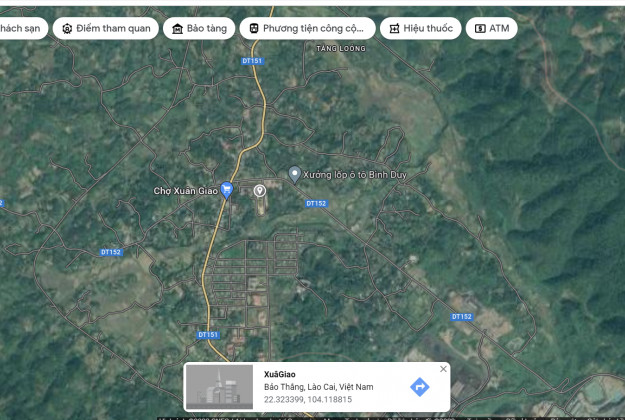Close the XuâGiao info card
The height and width of the screenshot is (420, 625).
(x=443, y=369)
